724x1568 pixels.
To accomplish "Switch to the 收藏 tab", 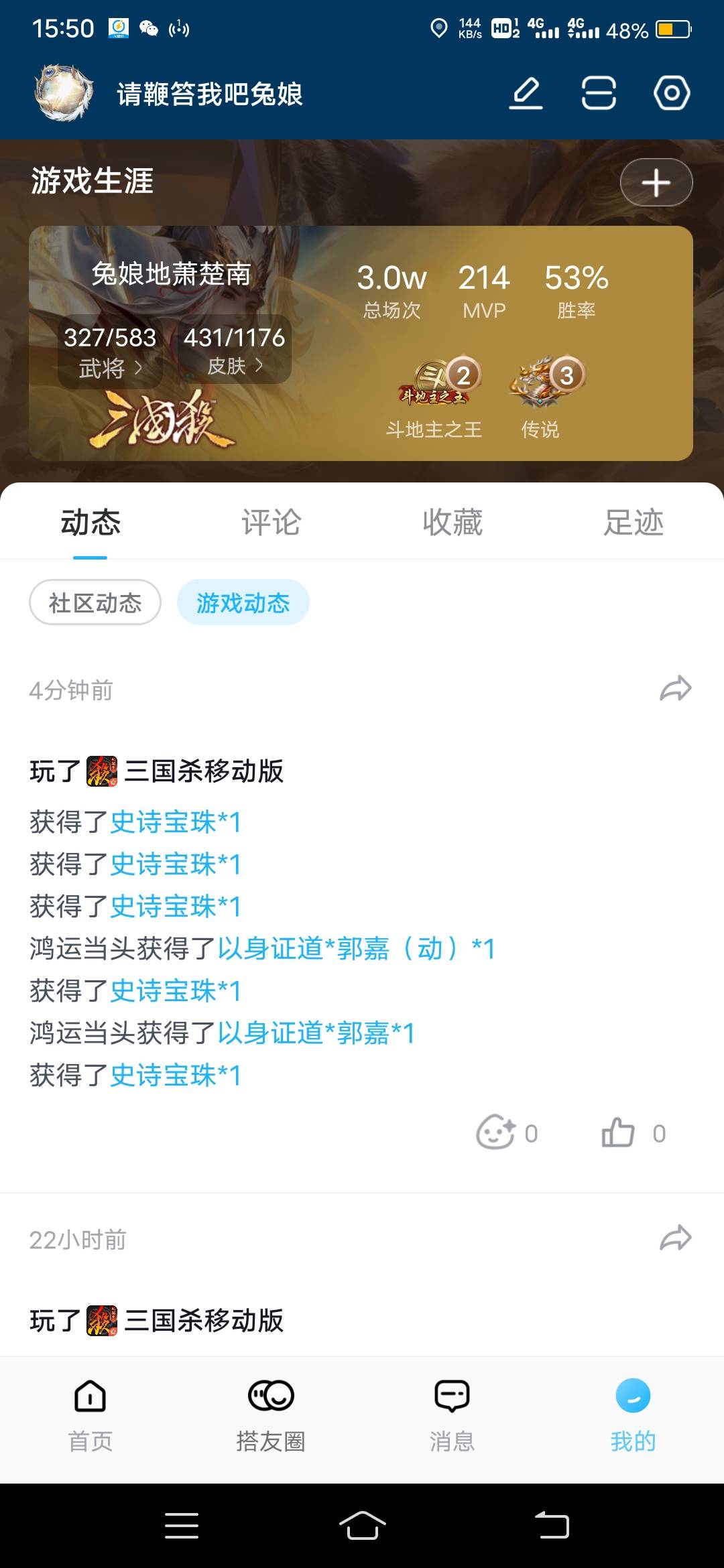I will coord(452,522).
